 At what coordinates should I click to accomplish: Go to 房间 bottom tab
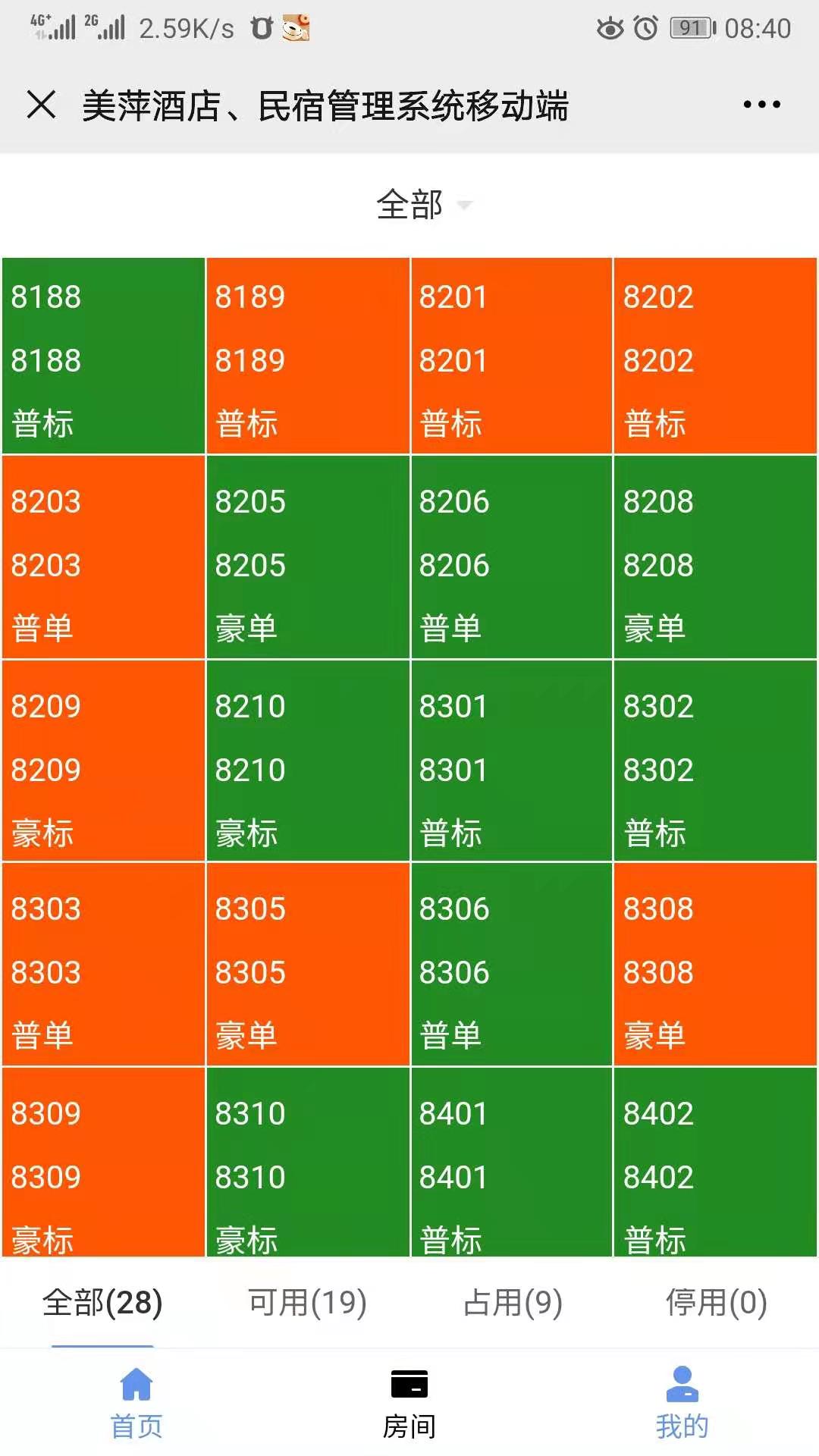point(409,1403)
